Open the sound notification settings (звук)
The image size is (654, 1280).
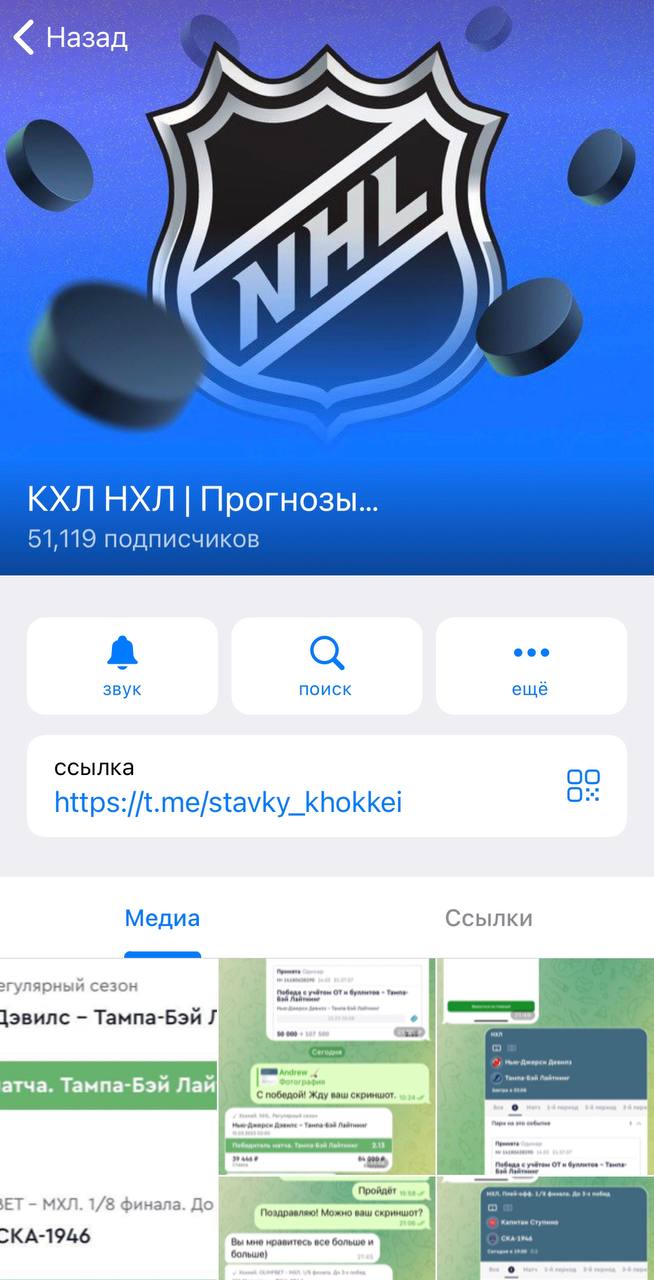tap(122, 666)
